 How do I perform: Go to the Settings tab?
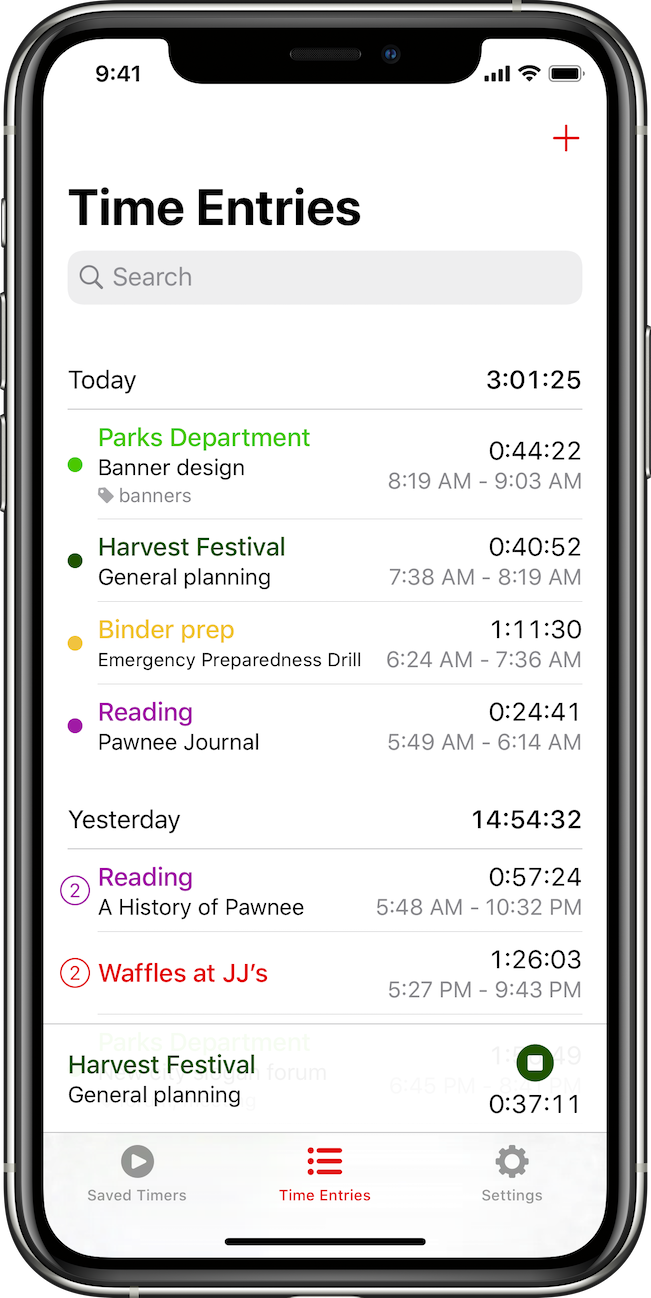point(512,1174)
